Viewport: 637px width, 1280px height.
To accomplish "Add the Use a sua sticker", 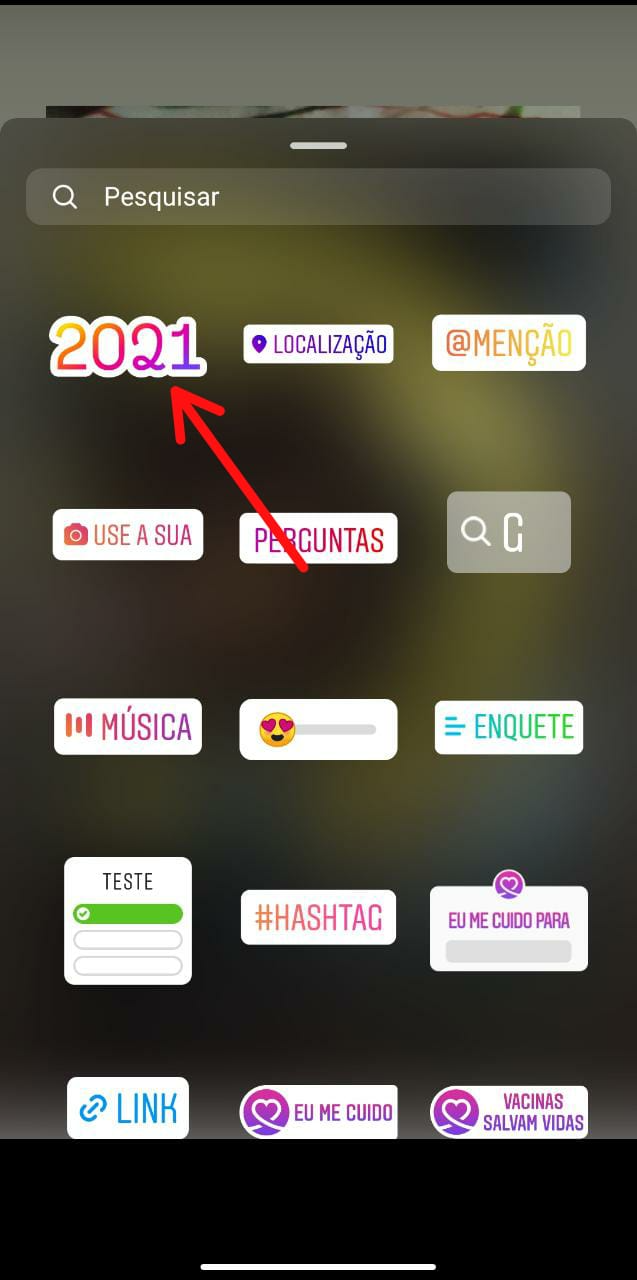I will [128, 535].
